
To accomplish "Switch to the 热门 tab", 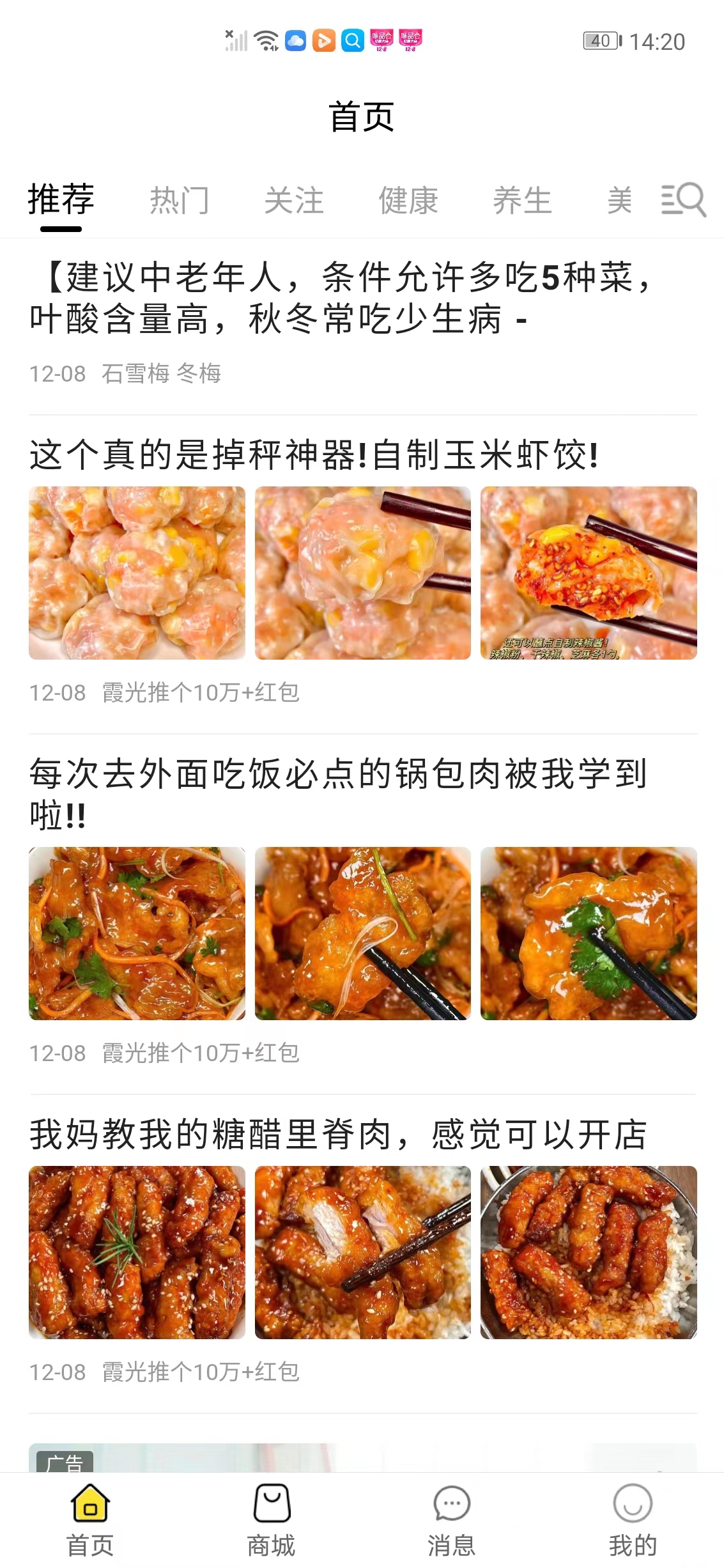I will [x=181, y=200].
